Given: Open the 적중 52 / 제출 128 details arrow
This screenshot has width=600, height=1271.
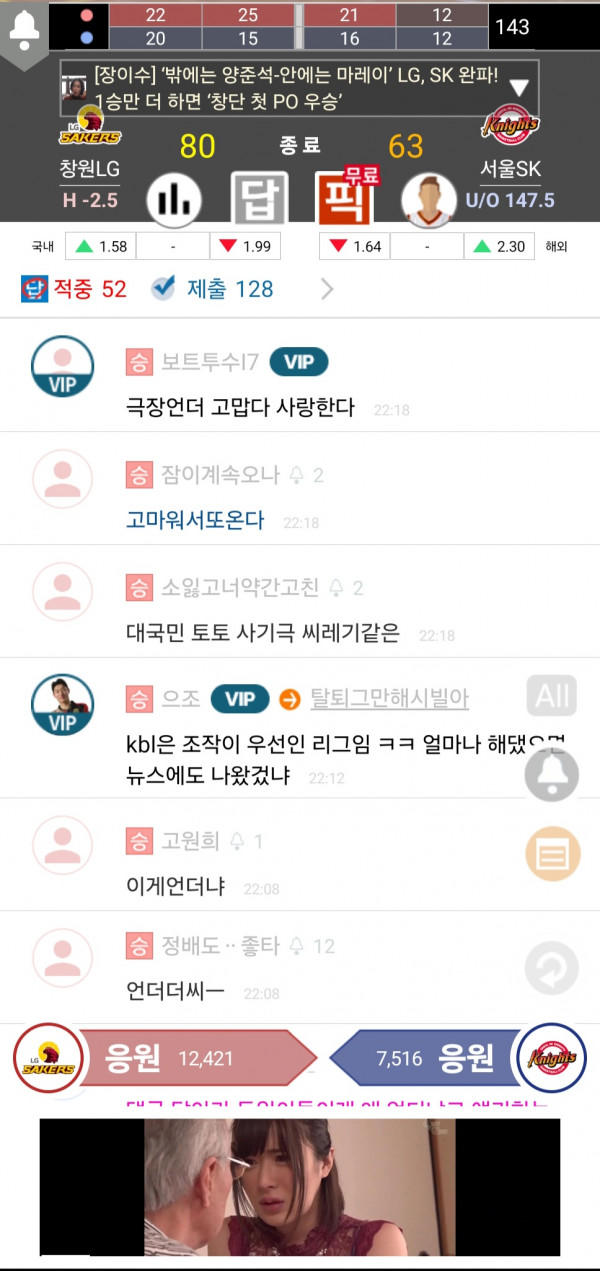Looking at the screenshot, I should coord(327,290).
